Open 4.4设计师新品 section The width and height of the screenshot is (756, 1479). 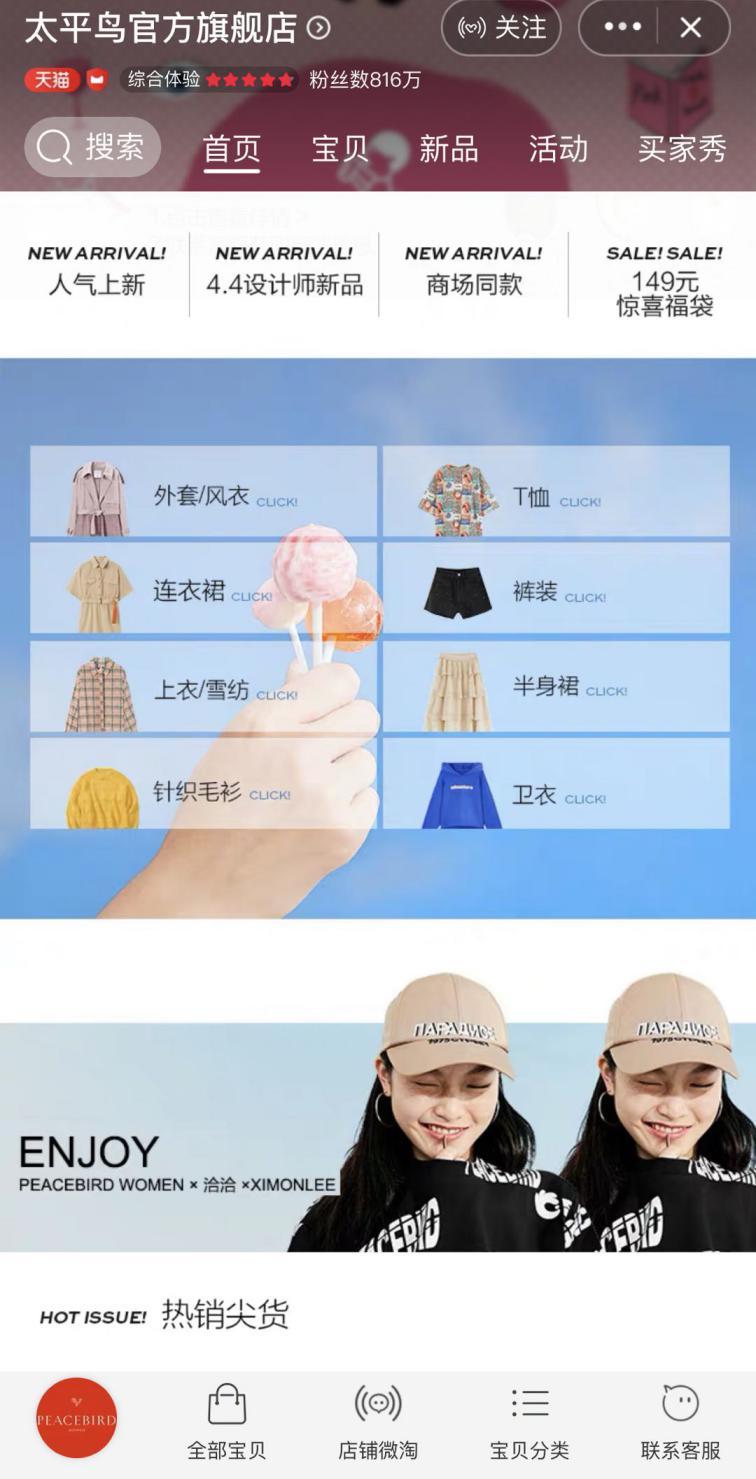point(284,273)
